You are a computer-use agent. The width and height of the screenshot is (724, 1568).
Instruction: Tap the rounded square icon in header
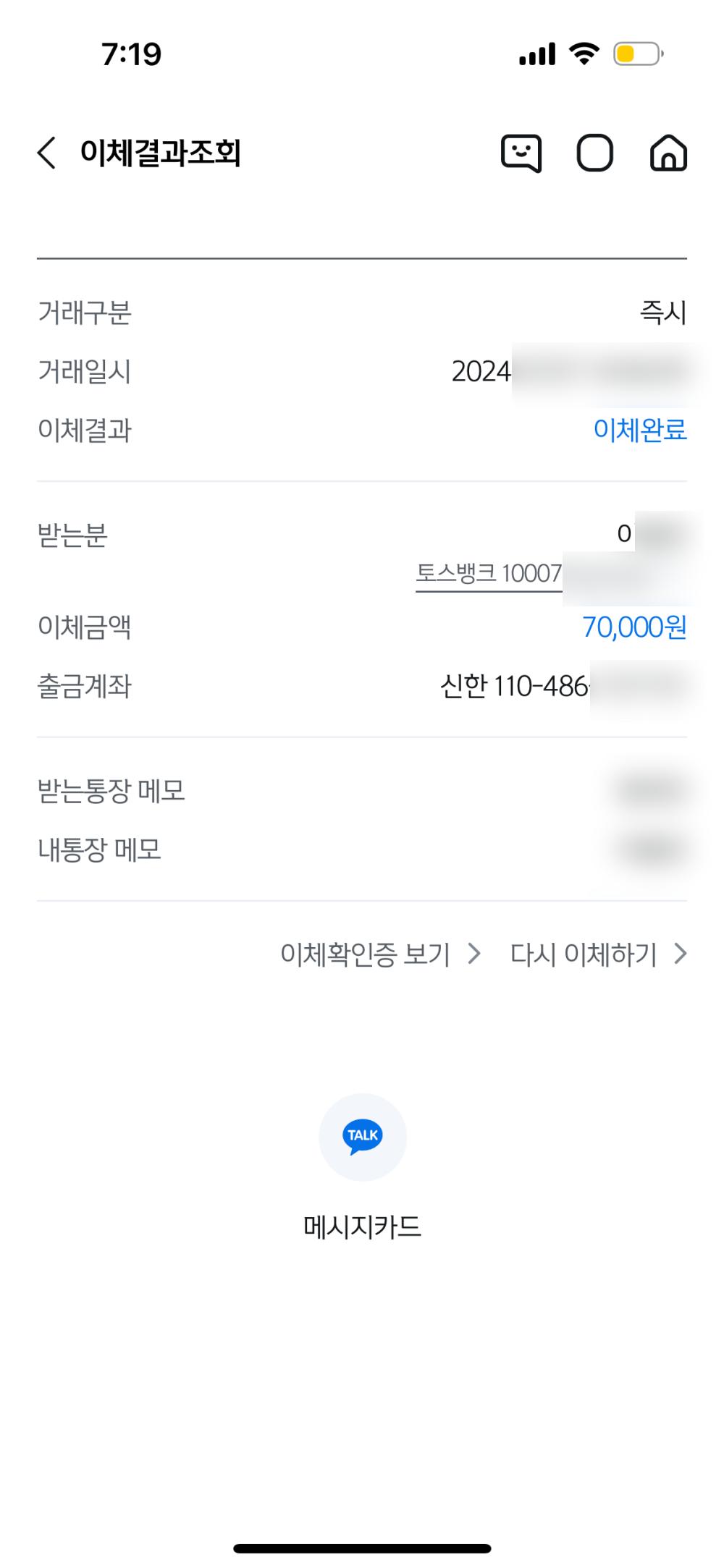pos(594,153)
